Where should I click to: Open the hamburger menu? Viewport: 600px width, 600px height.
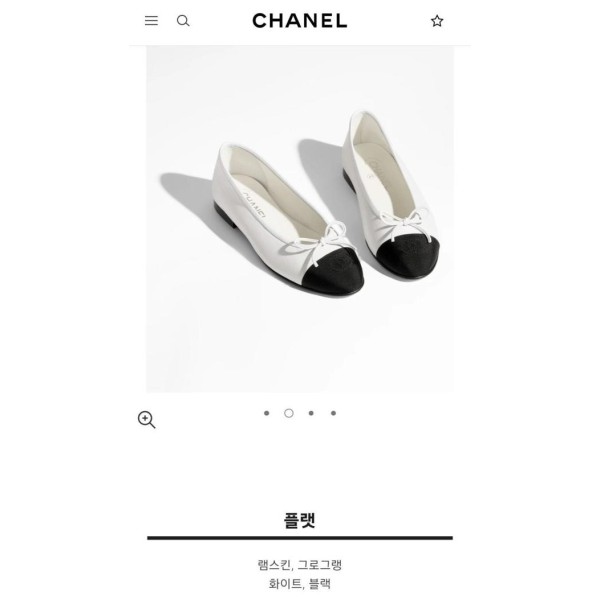point(151,20)
